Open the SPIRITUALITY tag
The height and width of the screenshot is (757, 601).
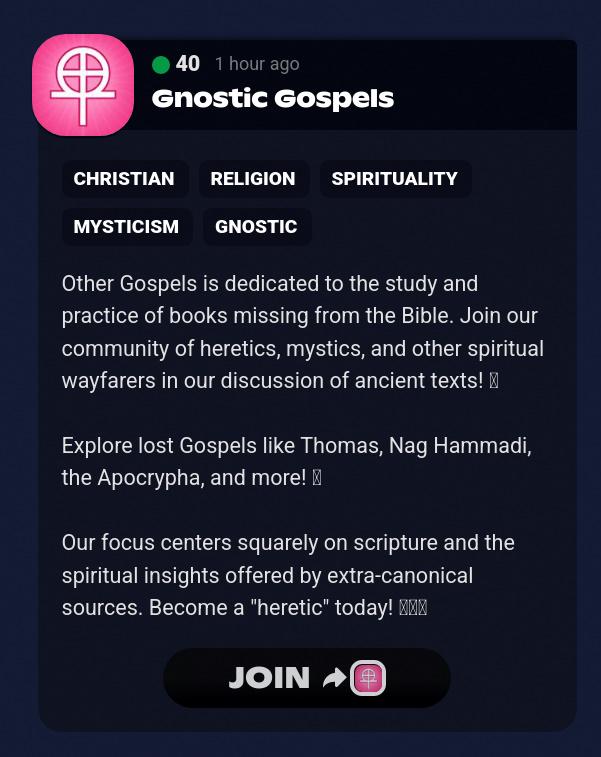click(x=394, y=179)
